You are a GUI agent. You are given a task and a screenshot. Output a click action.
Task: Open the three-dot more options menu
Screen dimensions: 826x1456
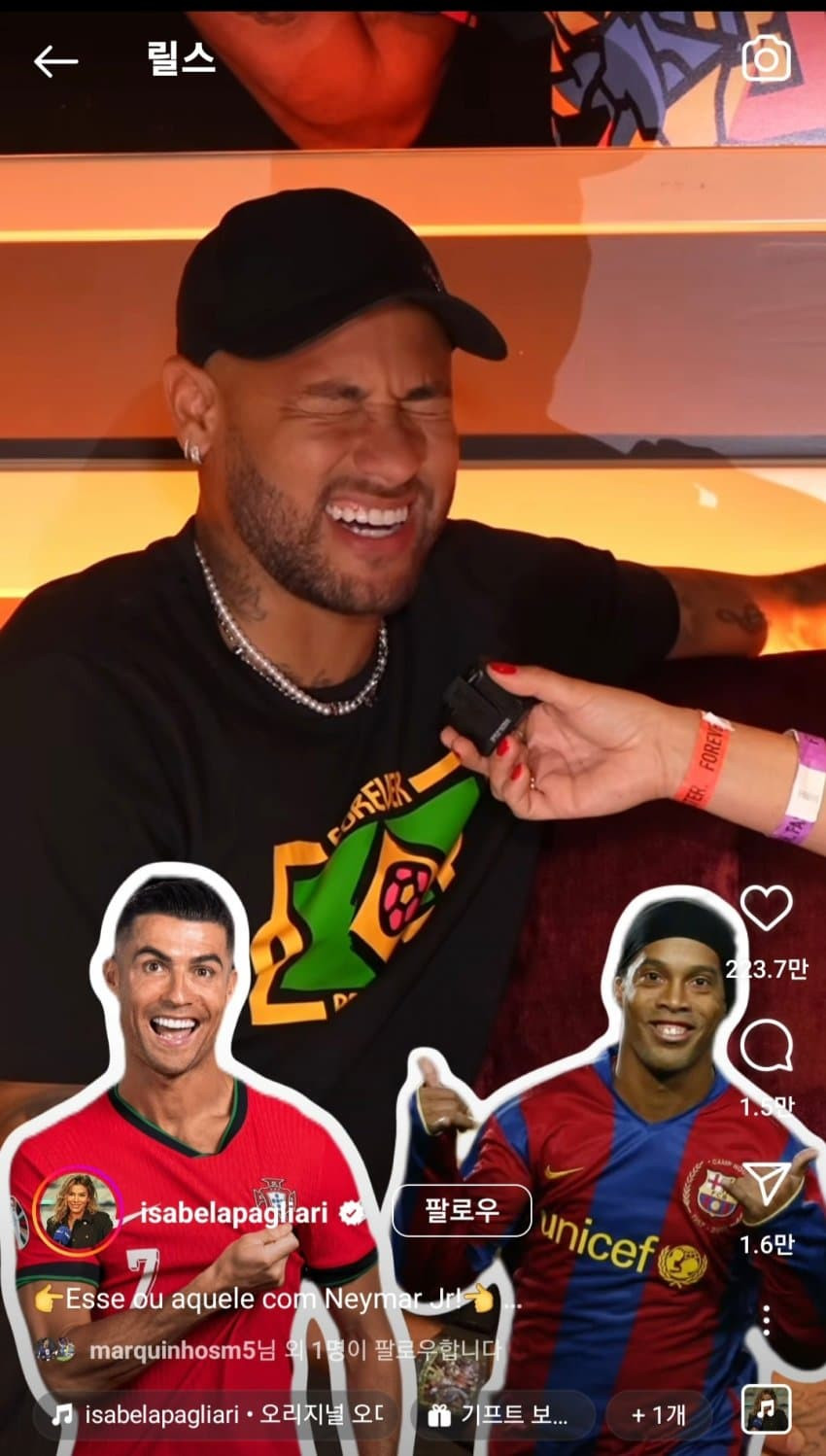click(766, 1319)
